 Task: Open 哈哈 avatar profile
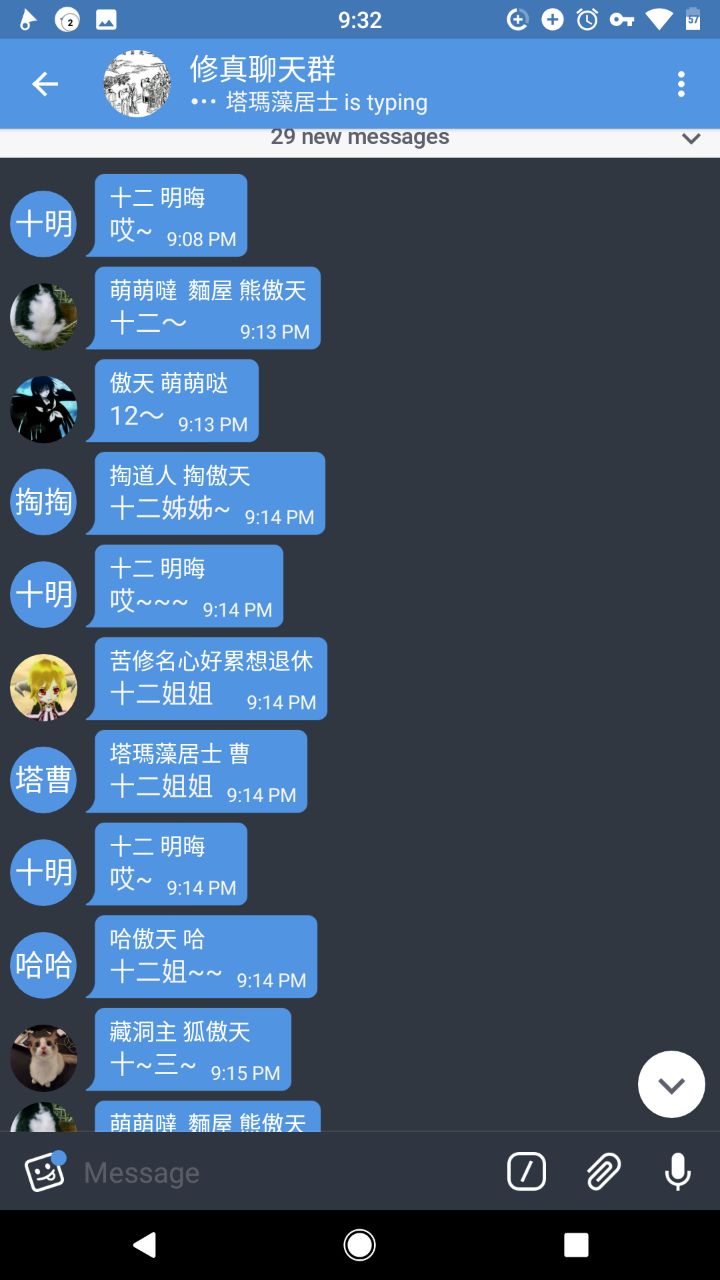[x=43, y=965]
